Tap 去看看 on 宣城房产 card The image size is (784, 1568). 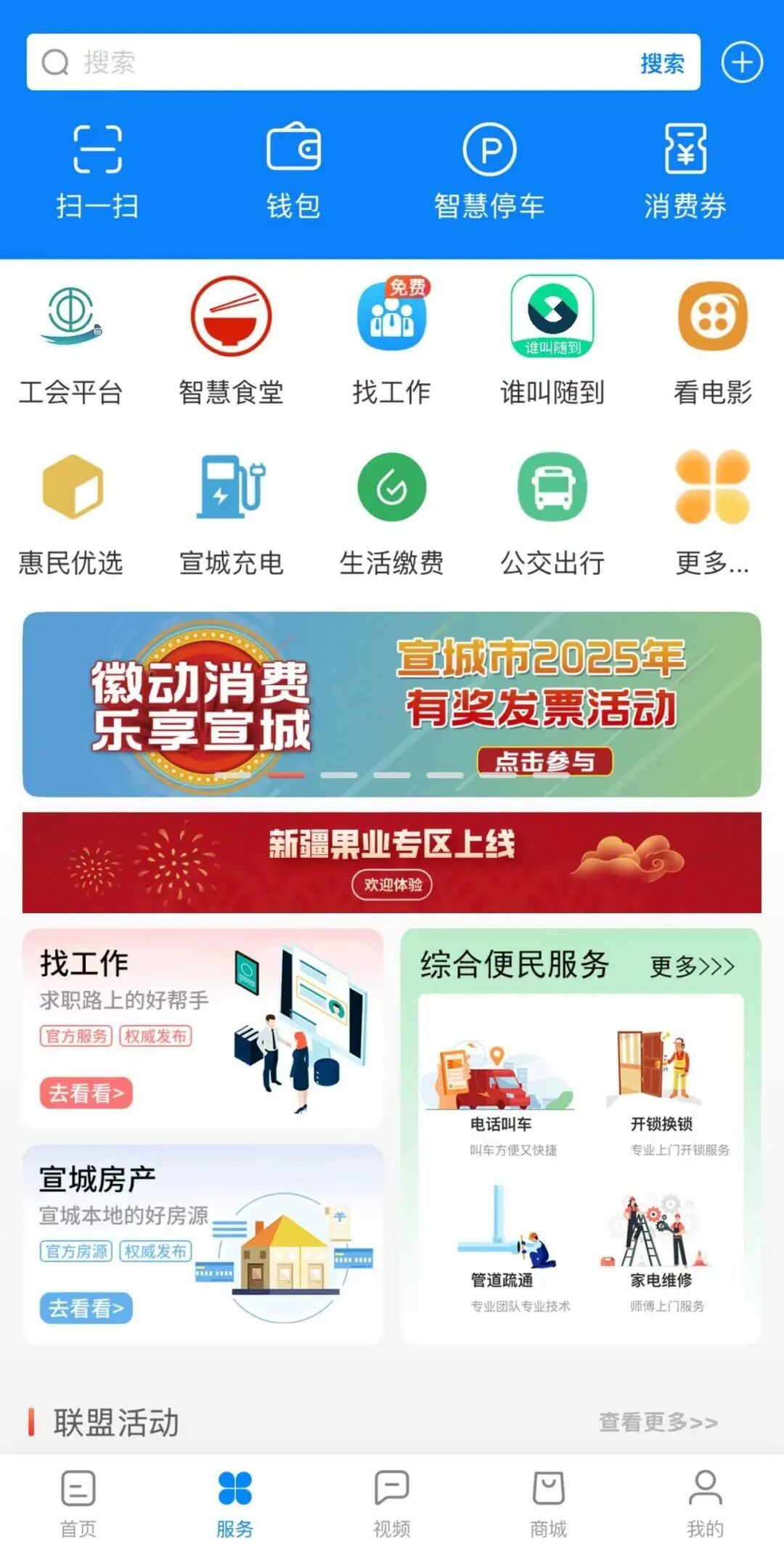(86, 1308)
